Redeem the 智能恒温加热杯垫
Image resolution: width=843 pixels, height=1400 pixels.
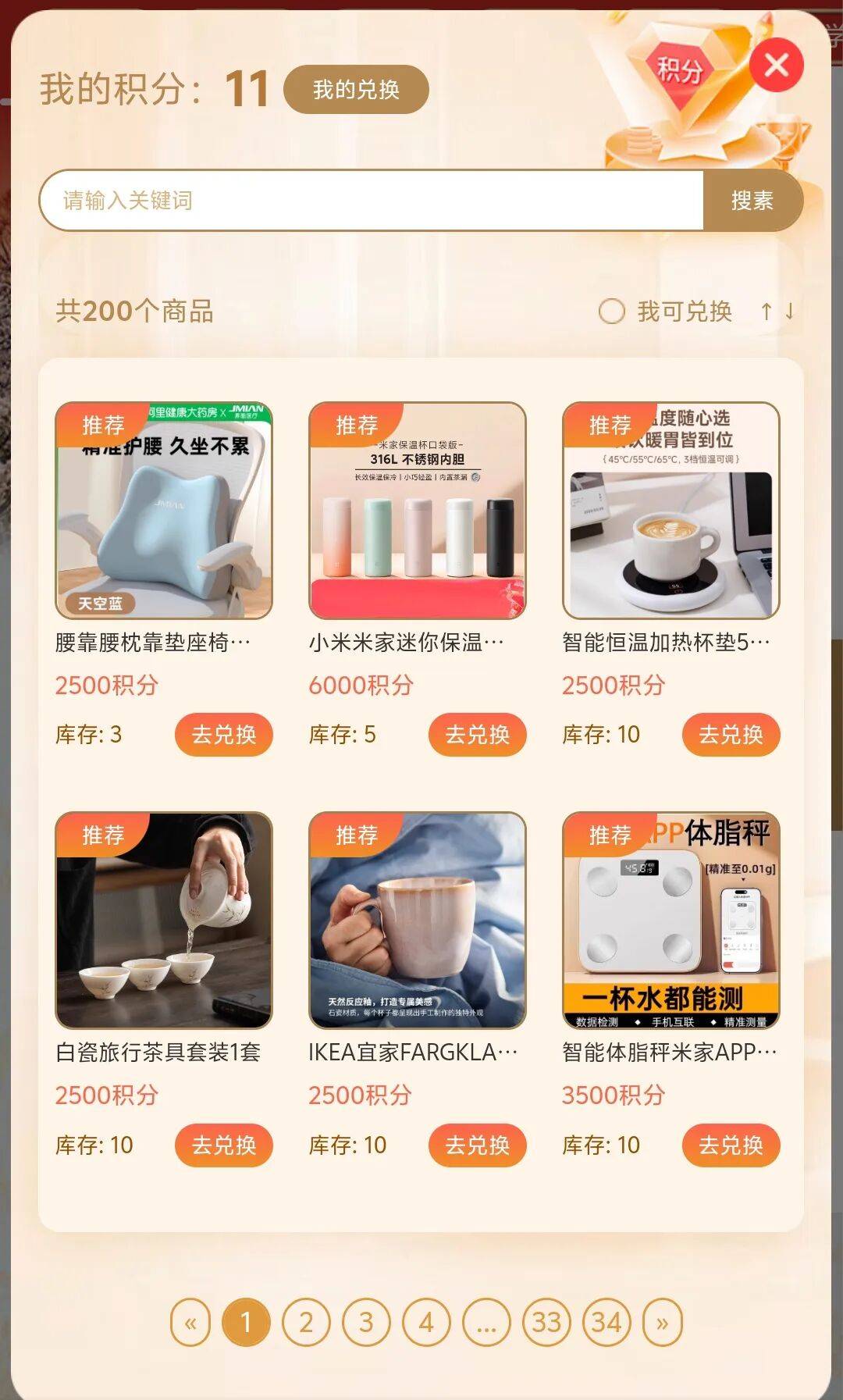coord(731,735)
